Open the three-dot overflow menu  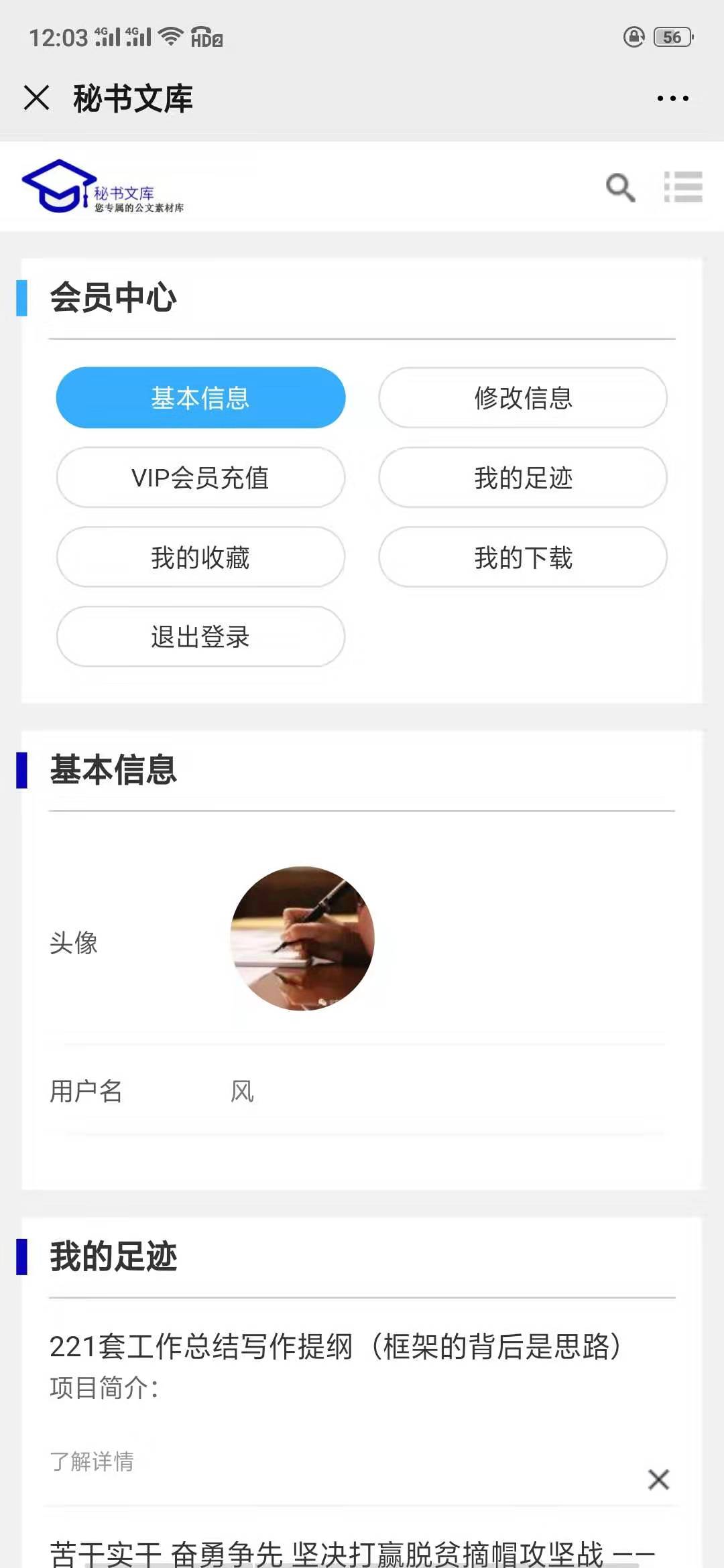point(672,99)
